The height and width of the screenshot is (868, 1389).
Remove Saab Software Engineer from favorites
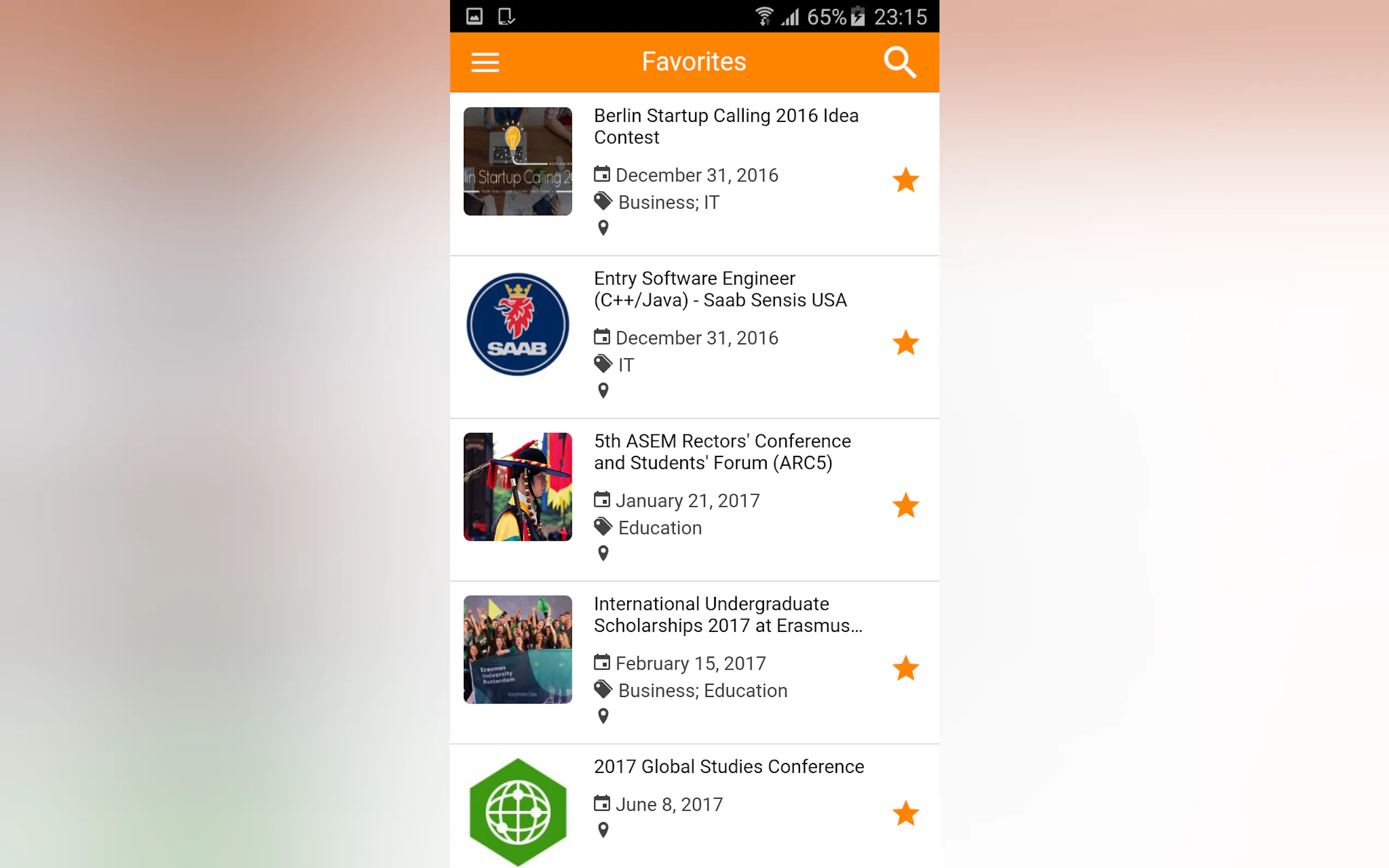click(906, 343)
